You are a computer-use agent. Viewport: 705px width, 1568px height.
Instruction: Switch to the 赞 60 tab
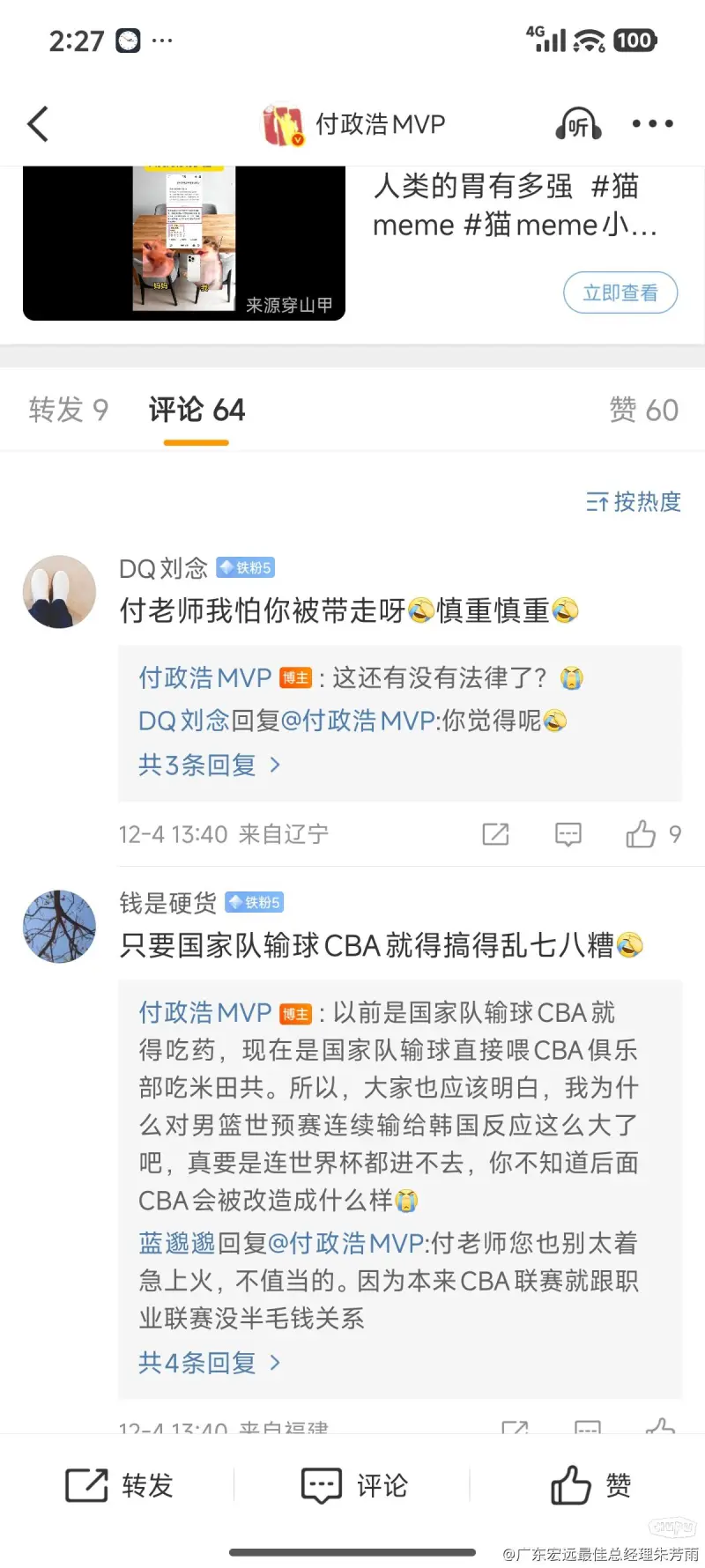click(x=643, y=410)
